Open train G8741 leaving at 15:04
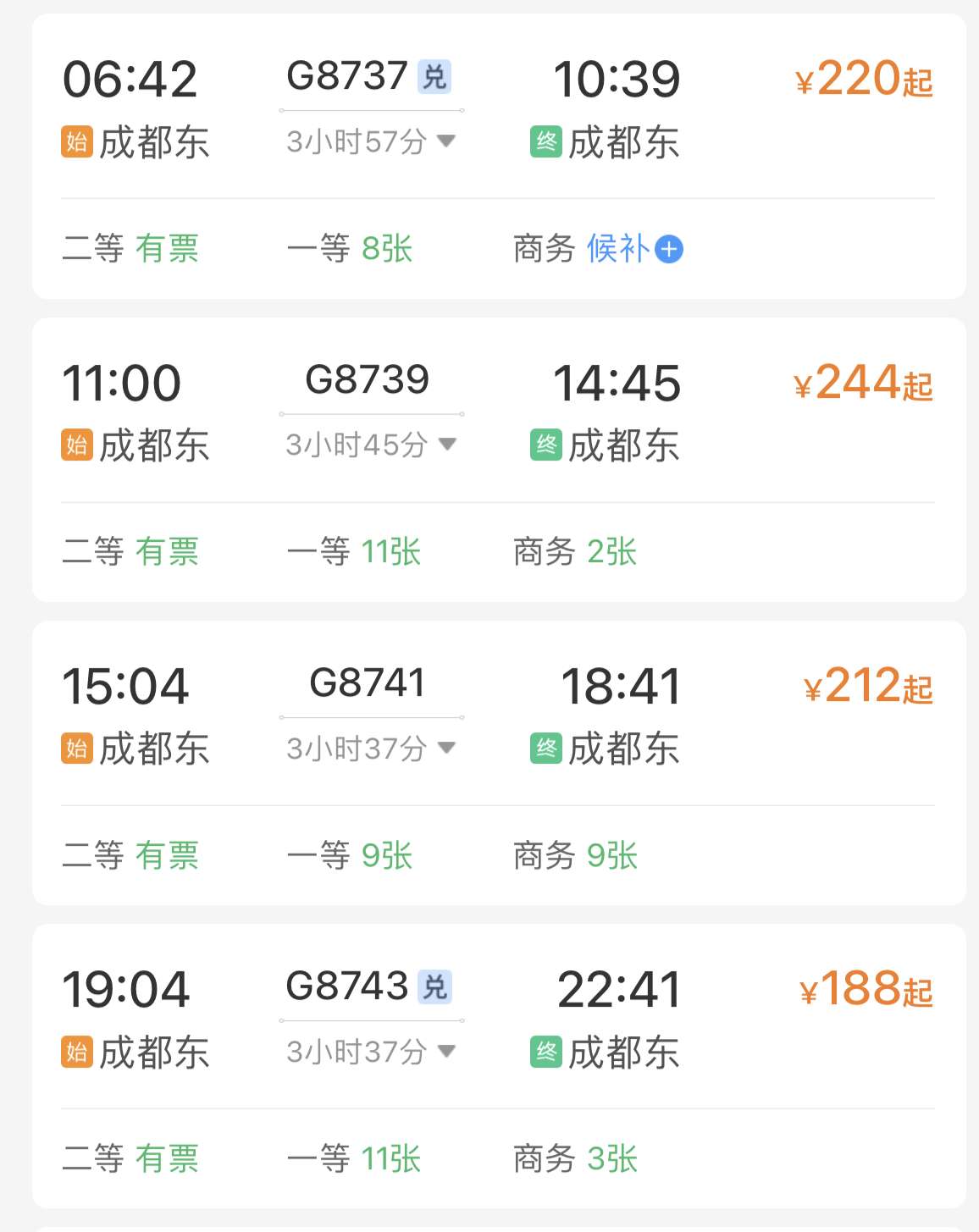 click(x=367, y=683)
